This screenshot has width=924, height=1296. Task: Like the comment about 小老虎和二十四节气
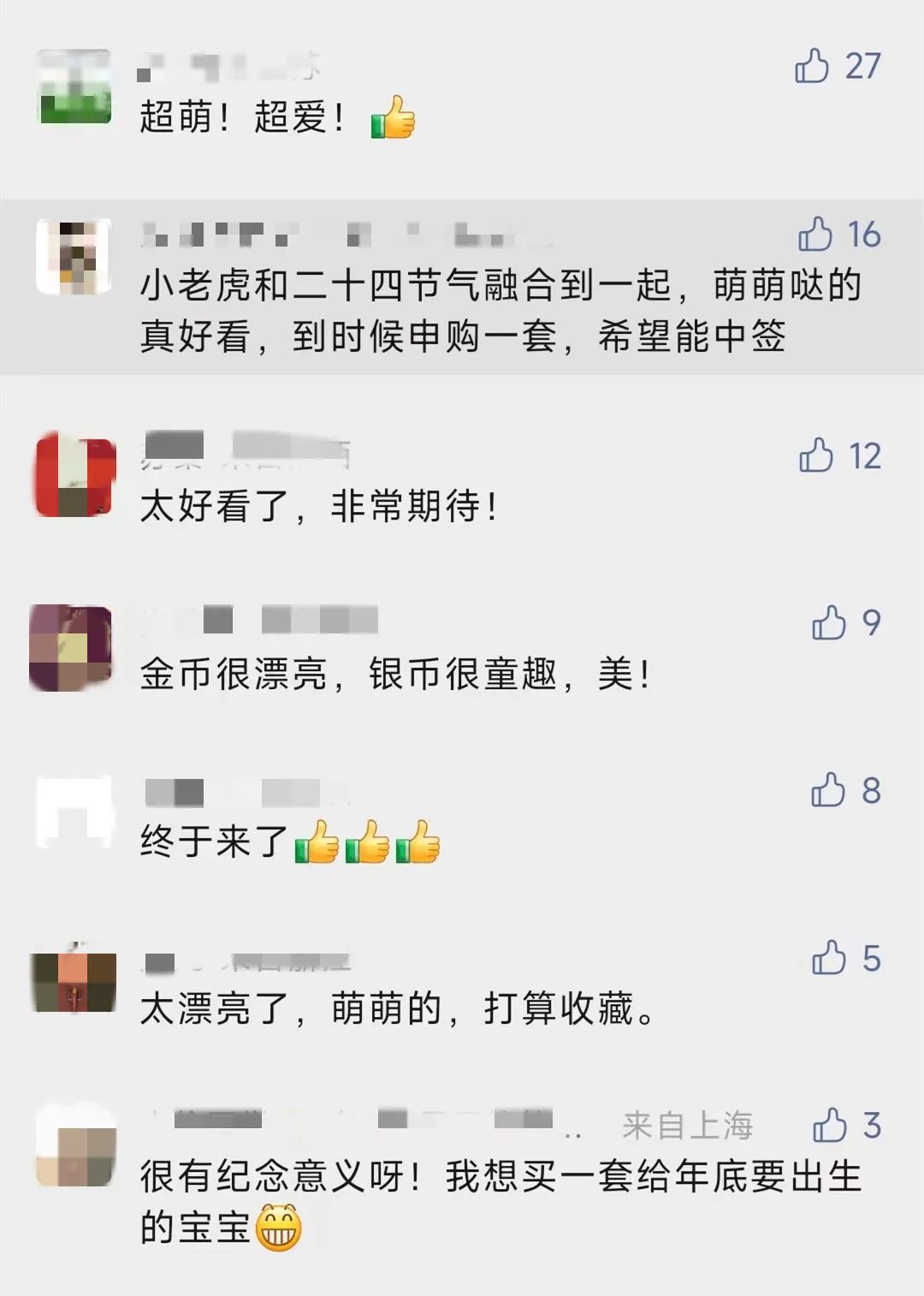pos(814,235)
